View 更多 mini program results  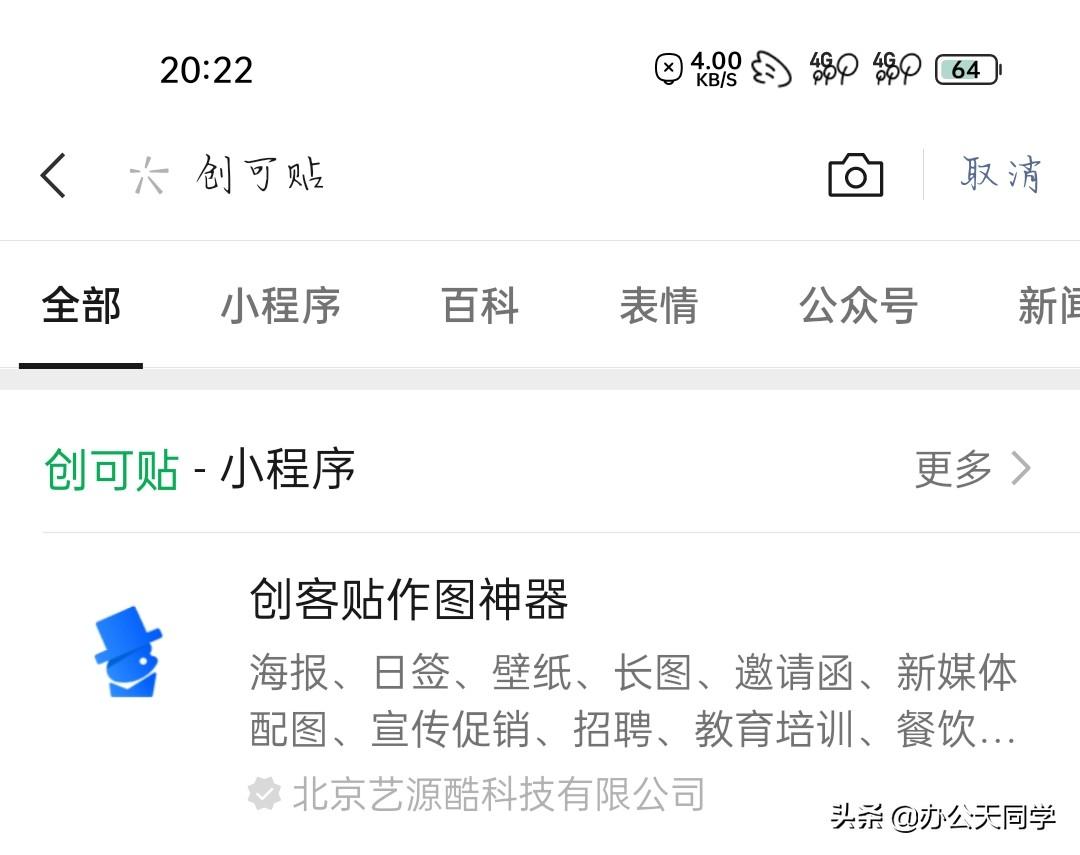point(973,469)
